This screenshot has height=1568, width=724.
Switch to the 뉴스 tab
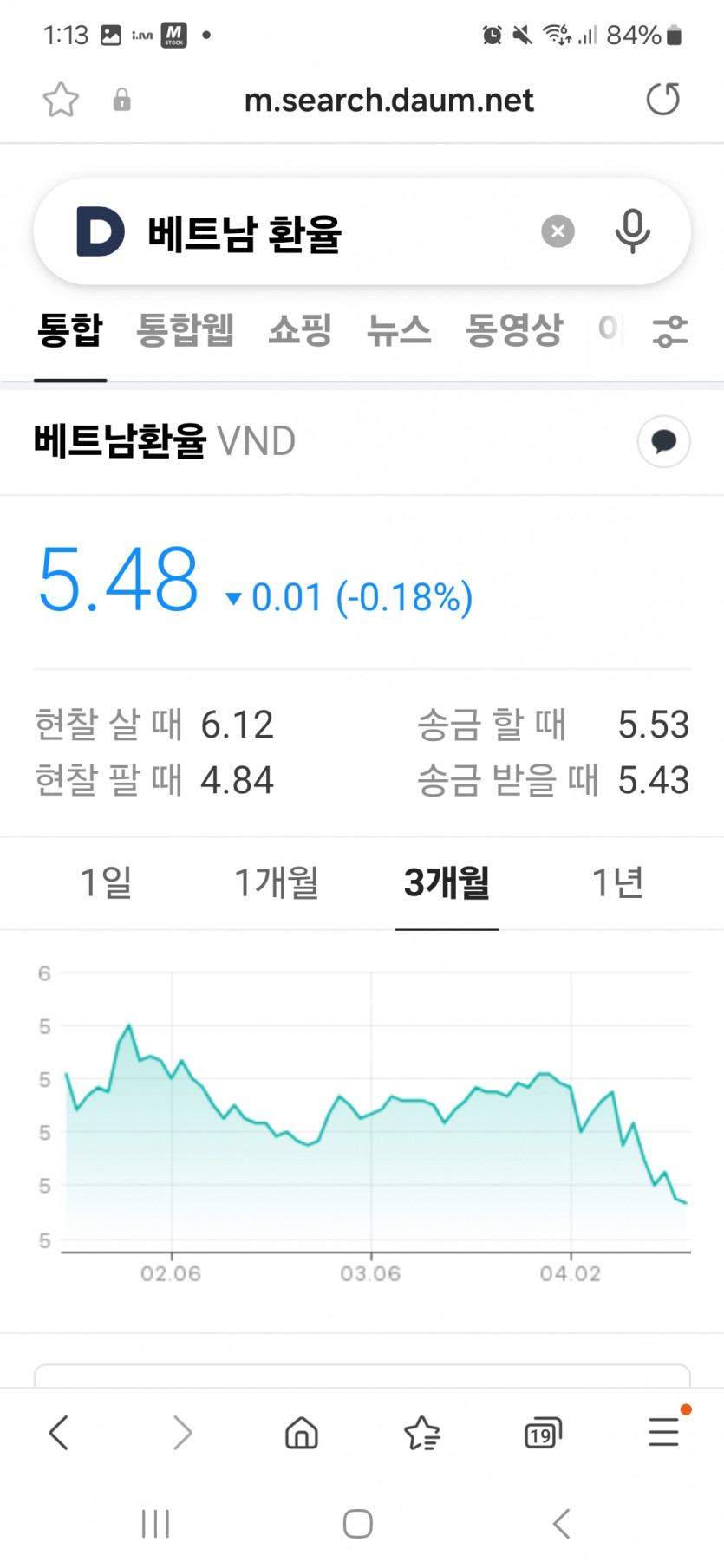click(398, 330)
